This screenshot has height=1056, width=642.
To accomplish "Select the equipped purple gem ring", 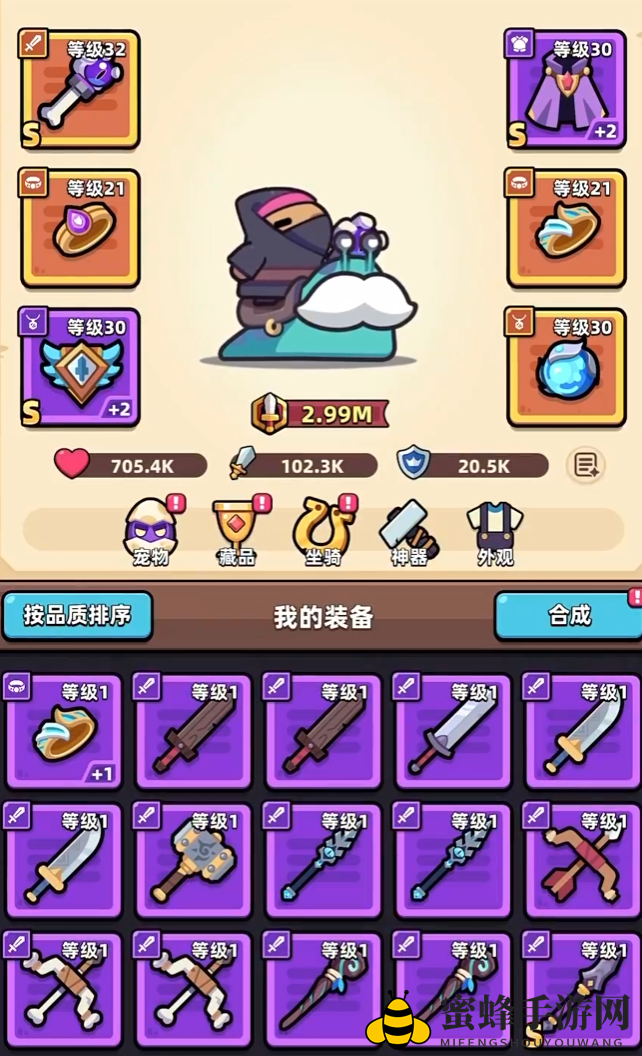I will 79,228.
